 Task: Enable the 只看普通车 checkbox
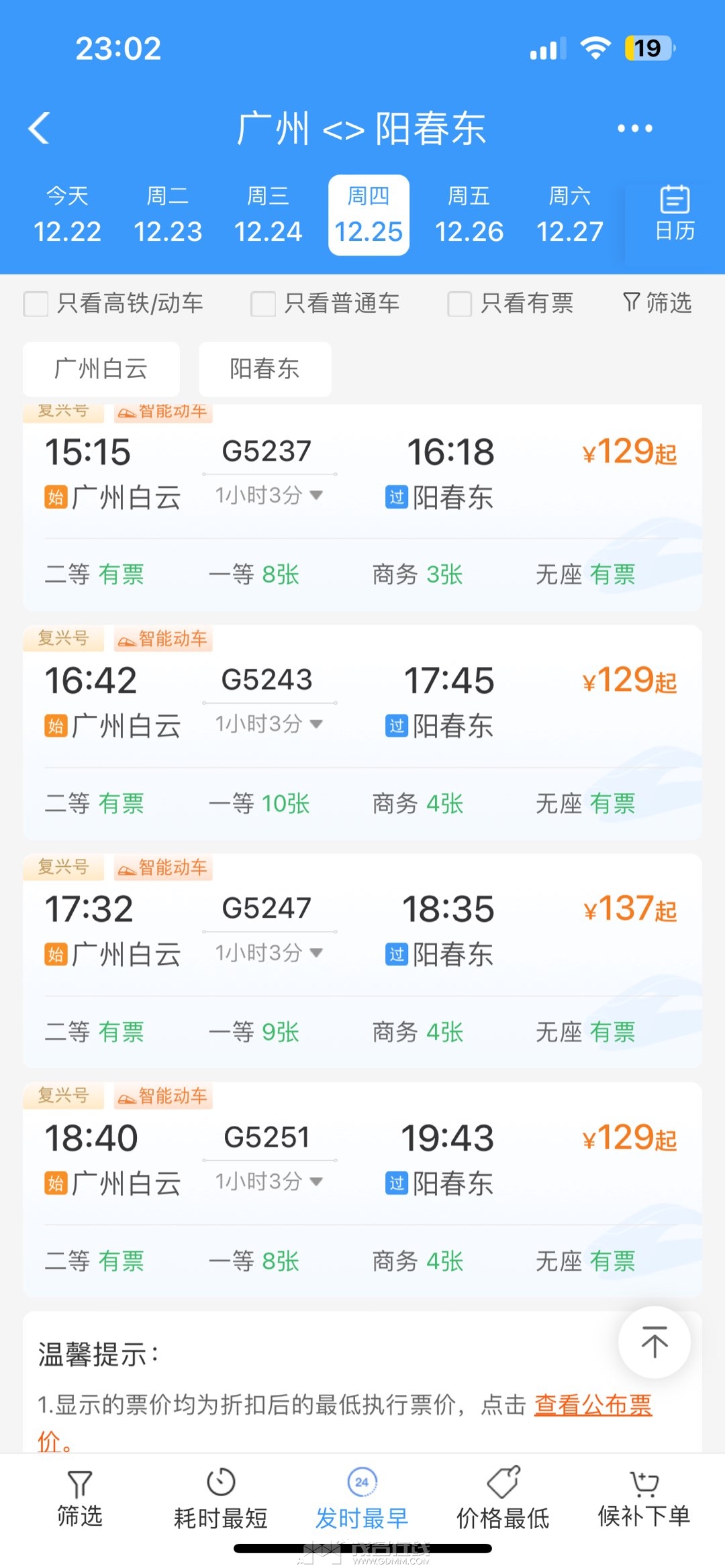263,303
